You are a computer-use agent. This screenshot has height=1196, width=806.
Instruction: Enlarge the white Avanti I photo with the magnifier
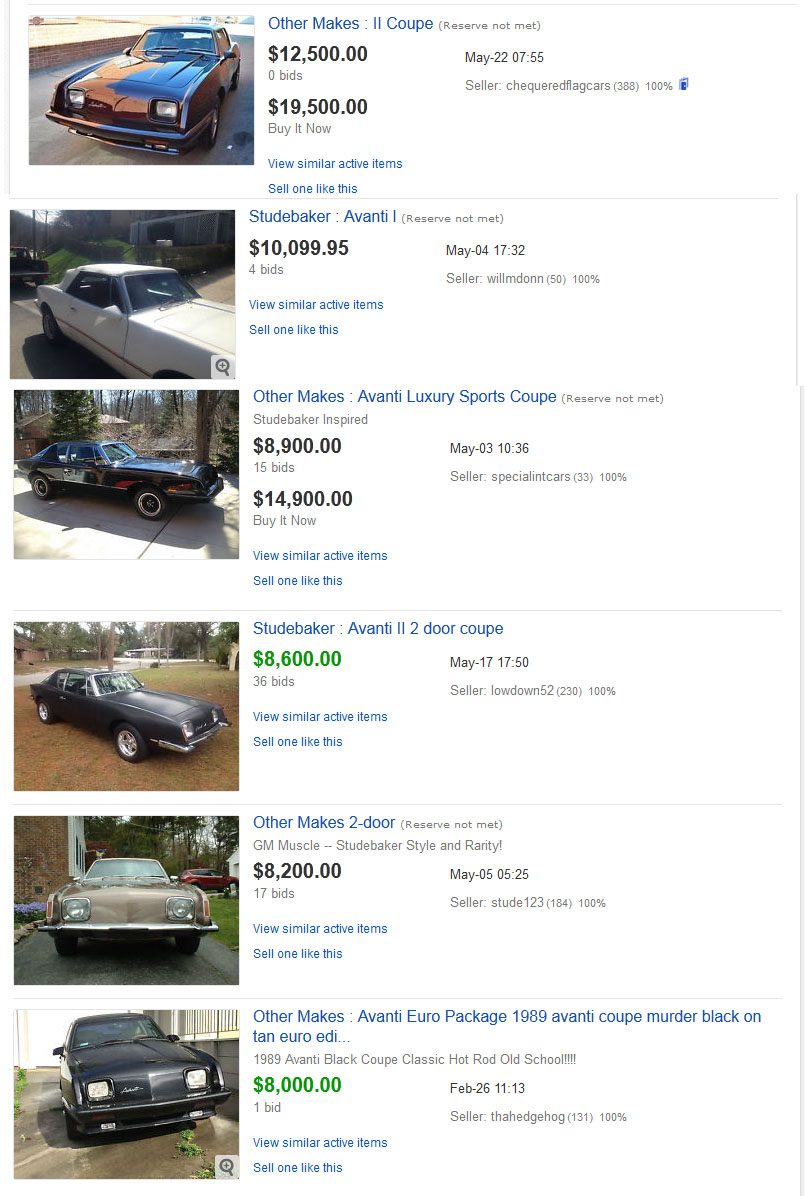[223, 366]
